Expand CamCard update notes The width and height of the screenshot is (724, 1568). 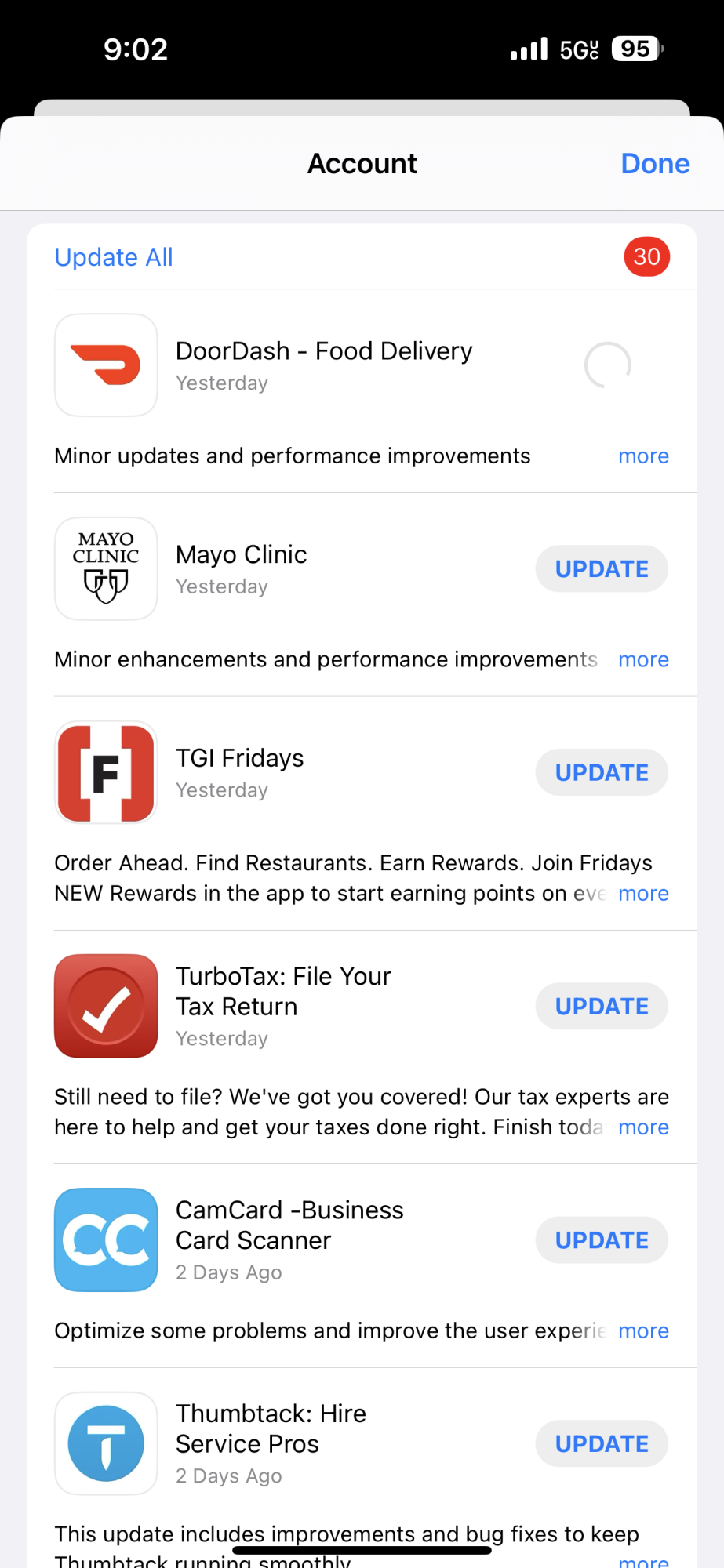[x=643, y=1331]
